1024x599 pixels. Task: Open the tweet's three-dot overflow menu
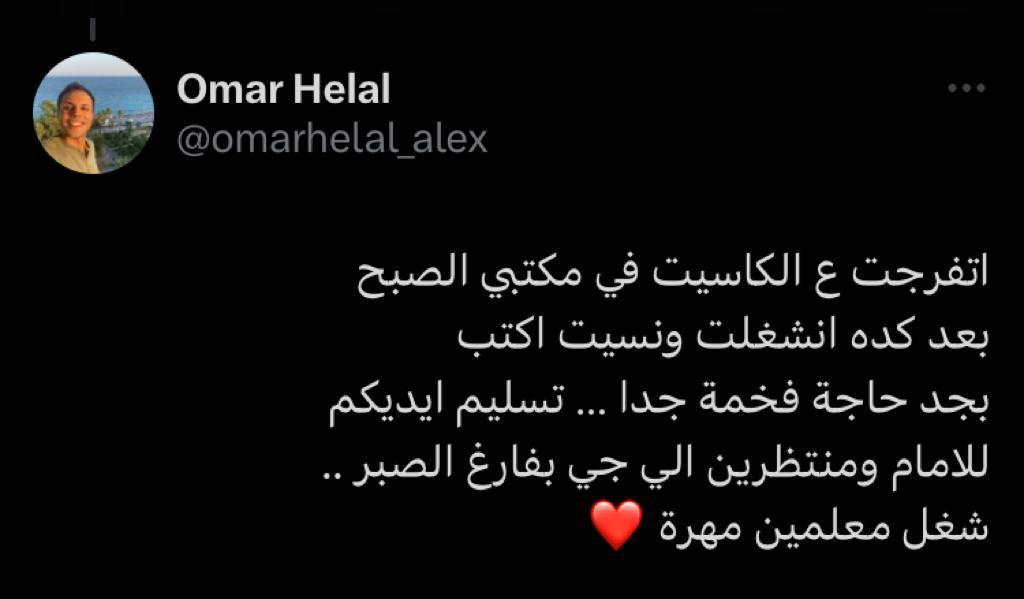[x=966, y=89]
